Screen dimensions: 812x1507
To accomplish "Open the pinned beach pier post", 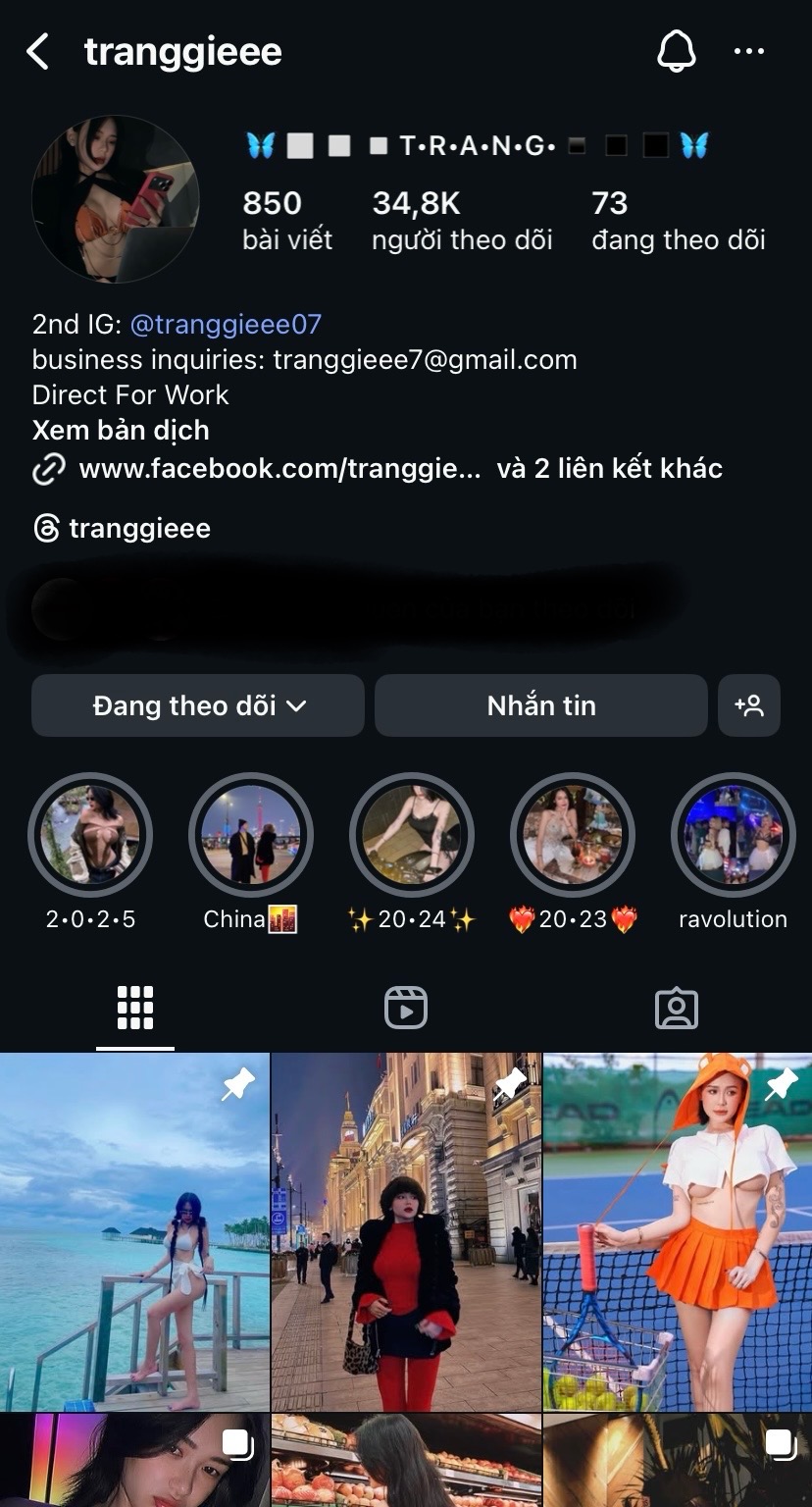I will (x=134, y=1231).
